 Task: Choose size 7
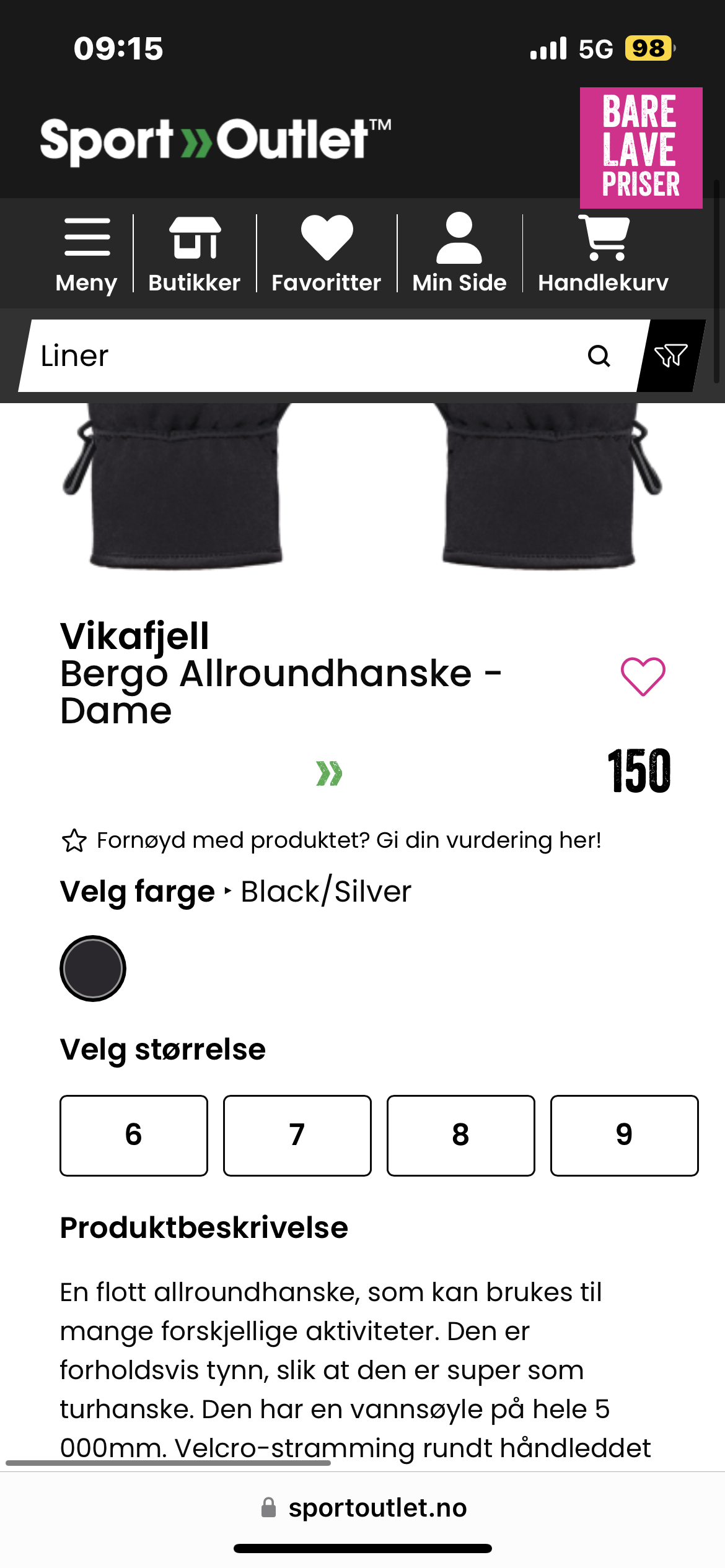297,1135
